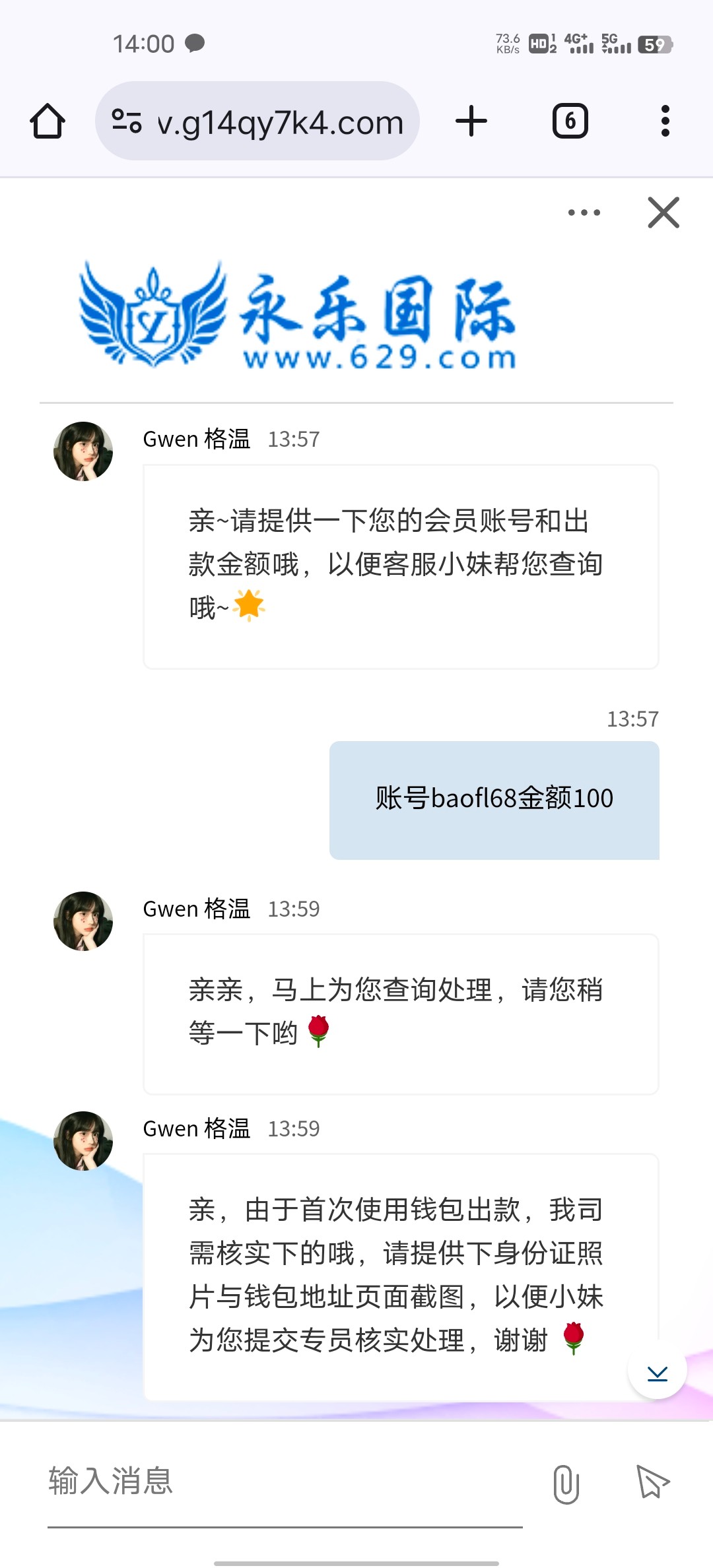Focus the message input field
This screenshot has width=713, height=1568.
[284, 1481]
